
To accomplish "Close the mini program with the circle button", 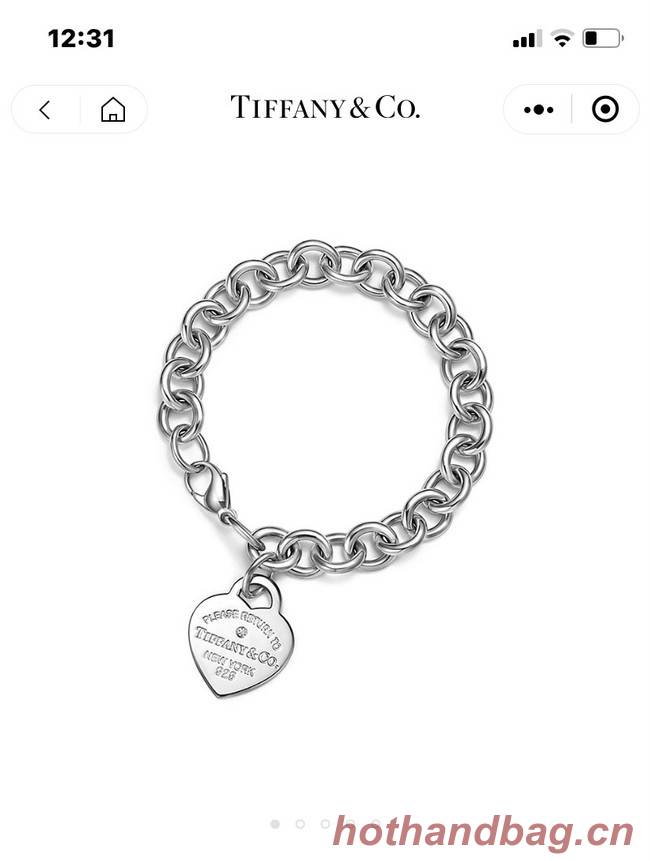I will pyautogui.click(x=605, y=109).
